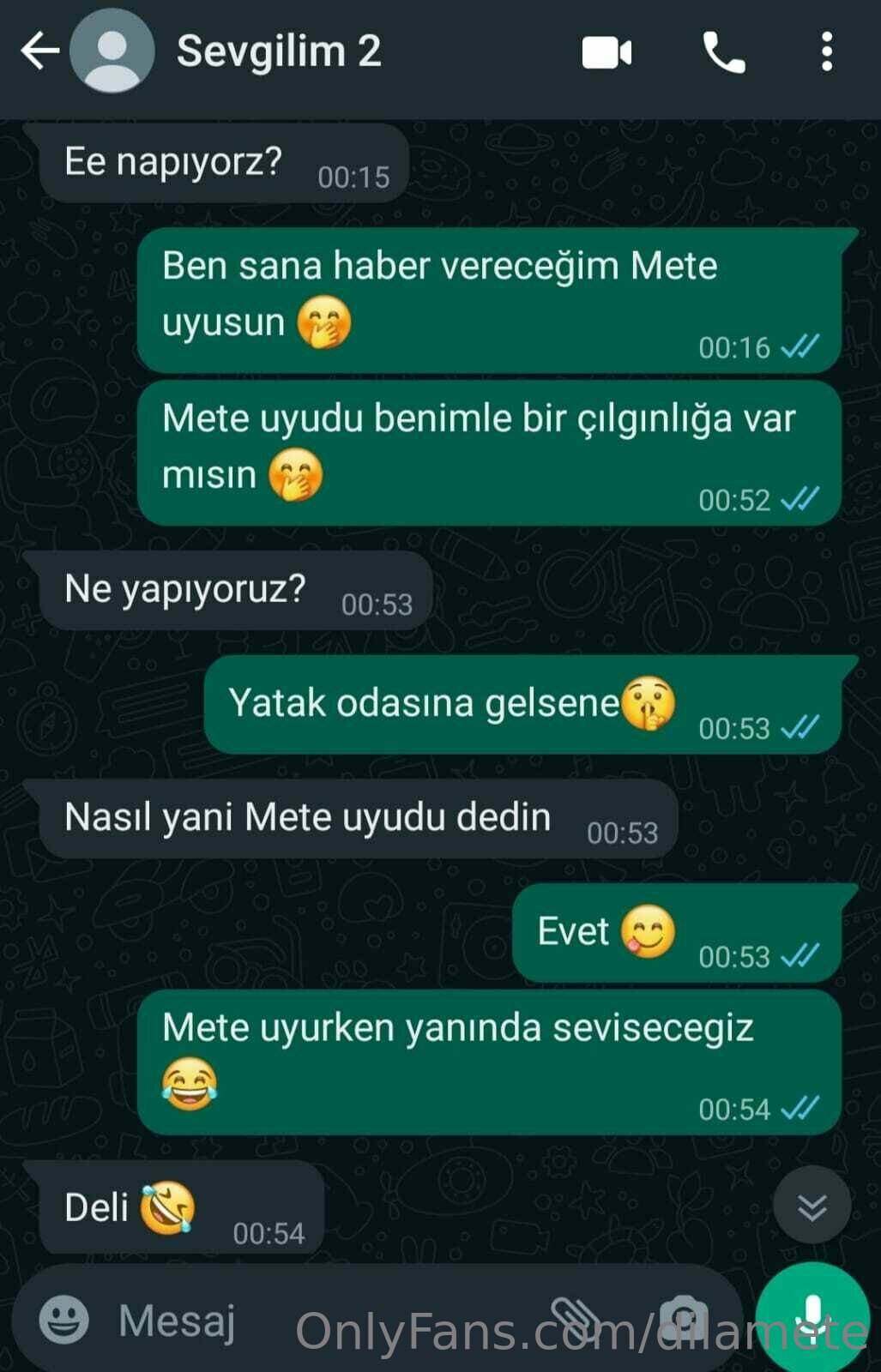
Task: Tap the voice message microphone button
Action: tap(812, 1316)
